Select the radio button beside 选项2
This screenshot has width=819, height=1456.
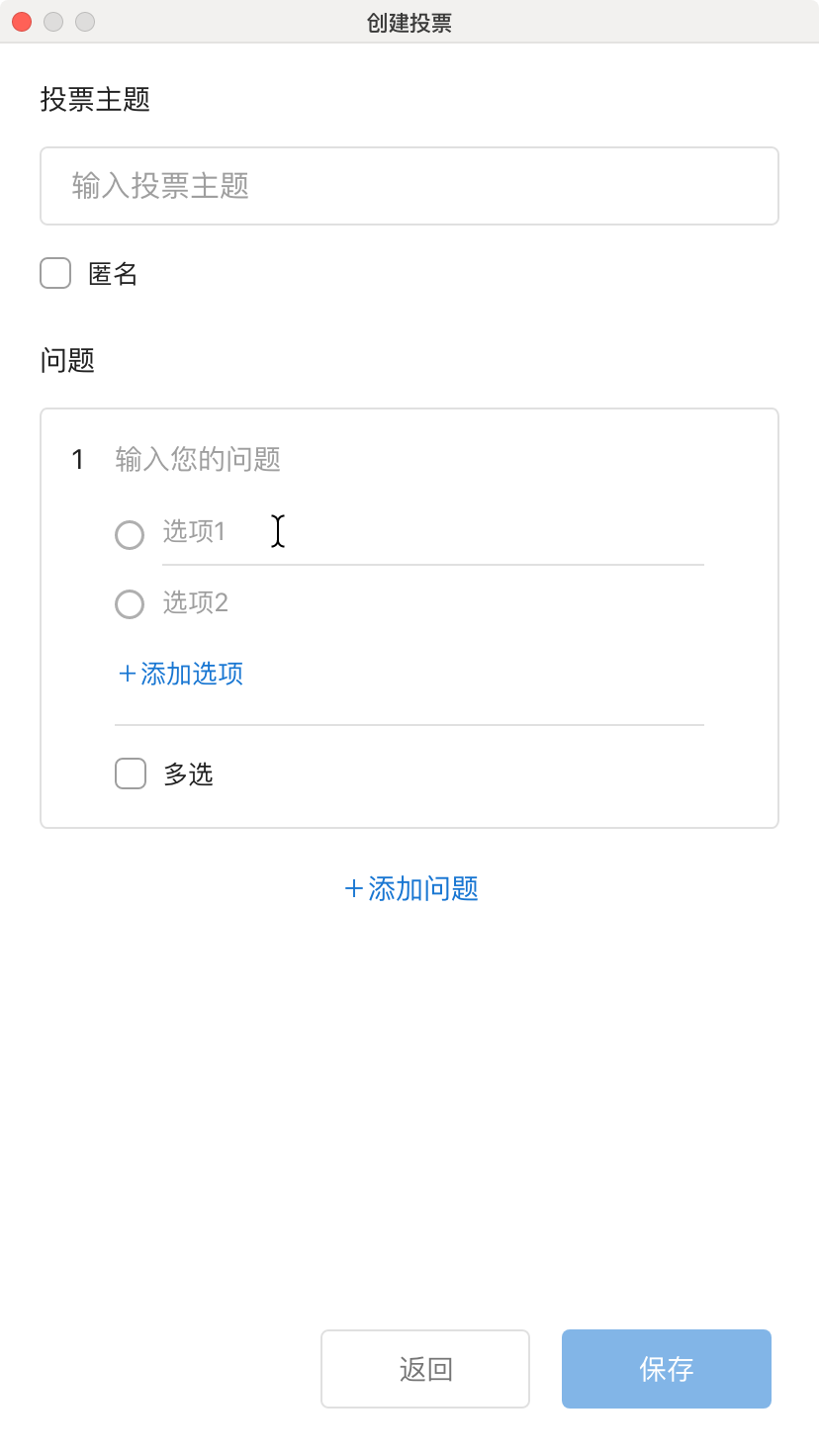tap(130, 604)
